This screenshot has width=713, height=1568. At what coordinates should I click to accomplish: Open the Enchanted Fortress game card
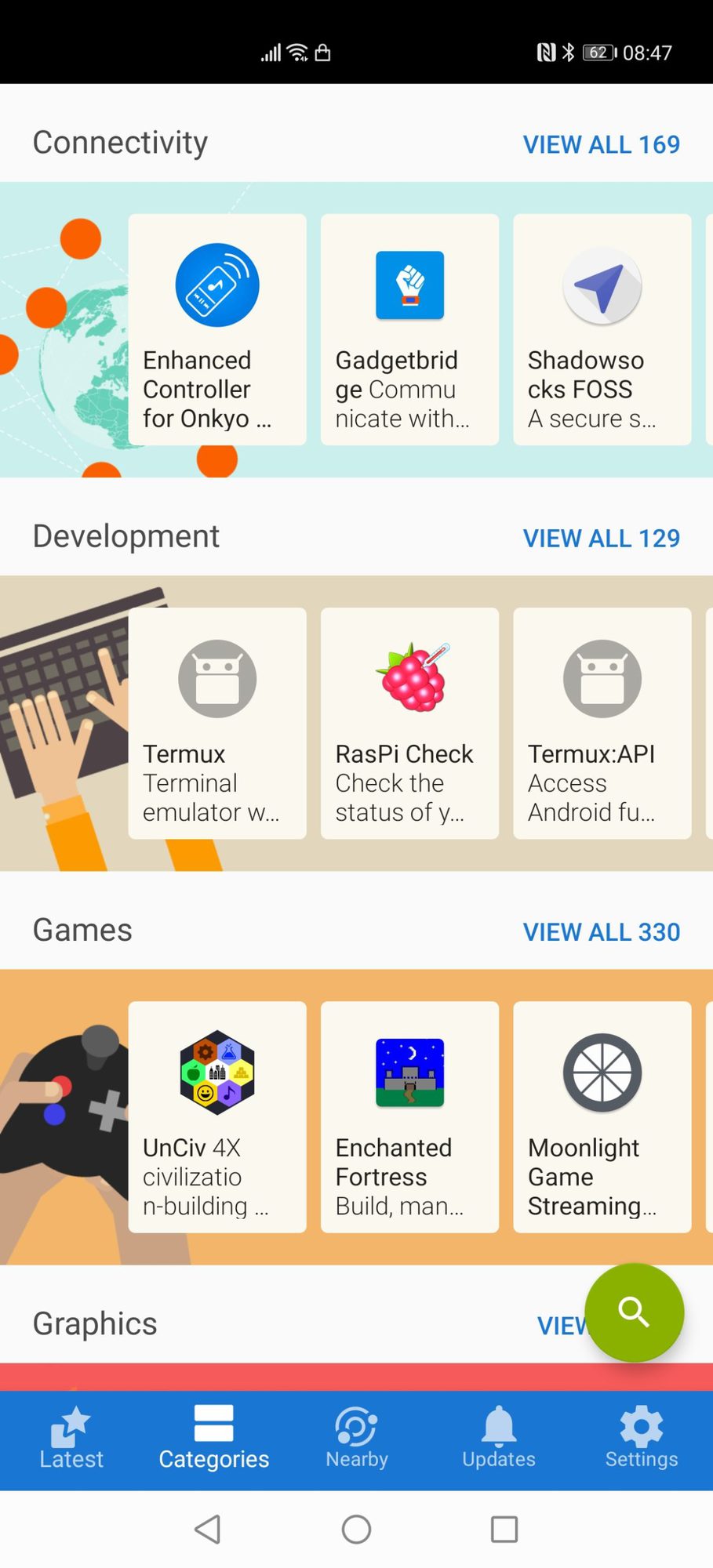409,1117
